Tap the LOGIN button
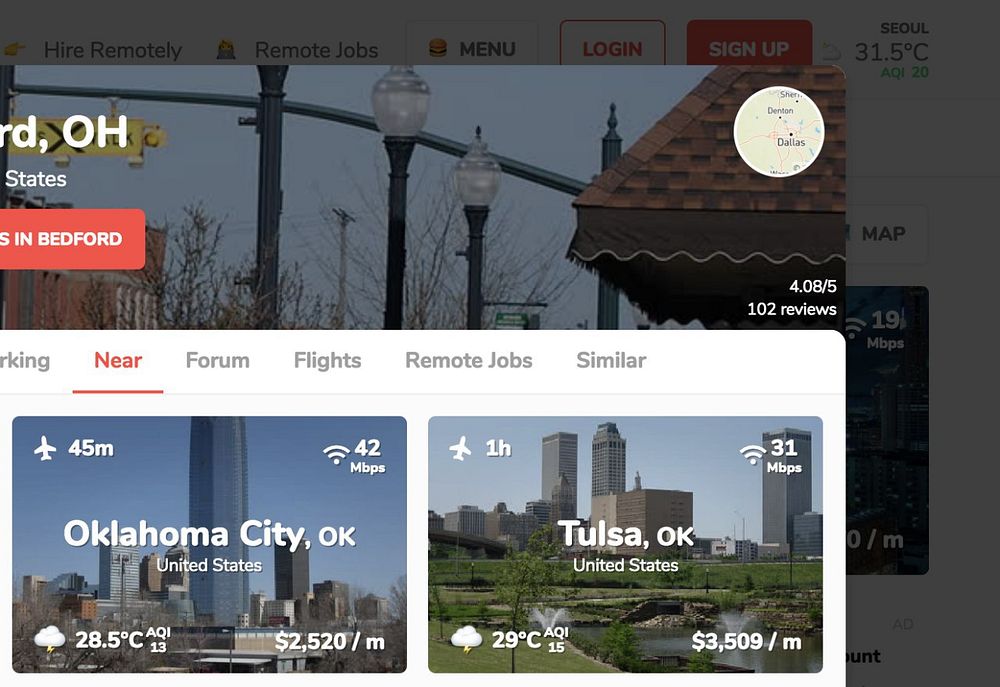The height and width of the screenshot is (687, 1000). point(612,48)
